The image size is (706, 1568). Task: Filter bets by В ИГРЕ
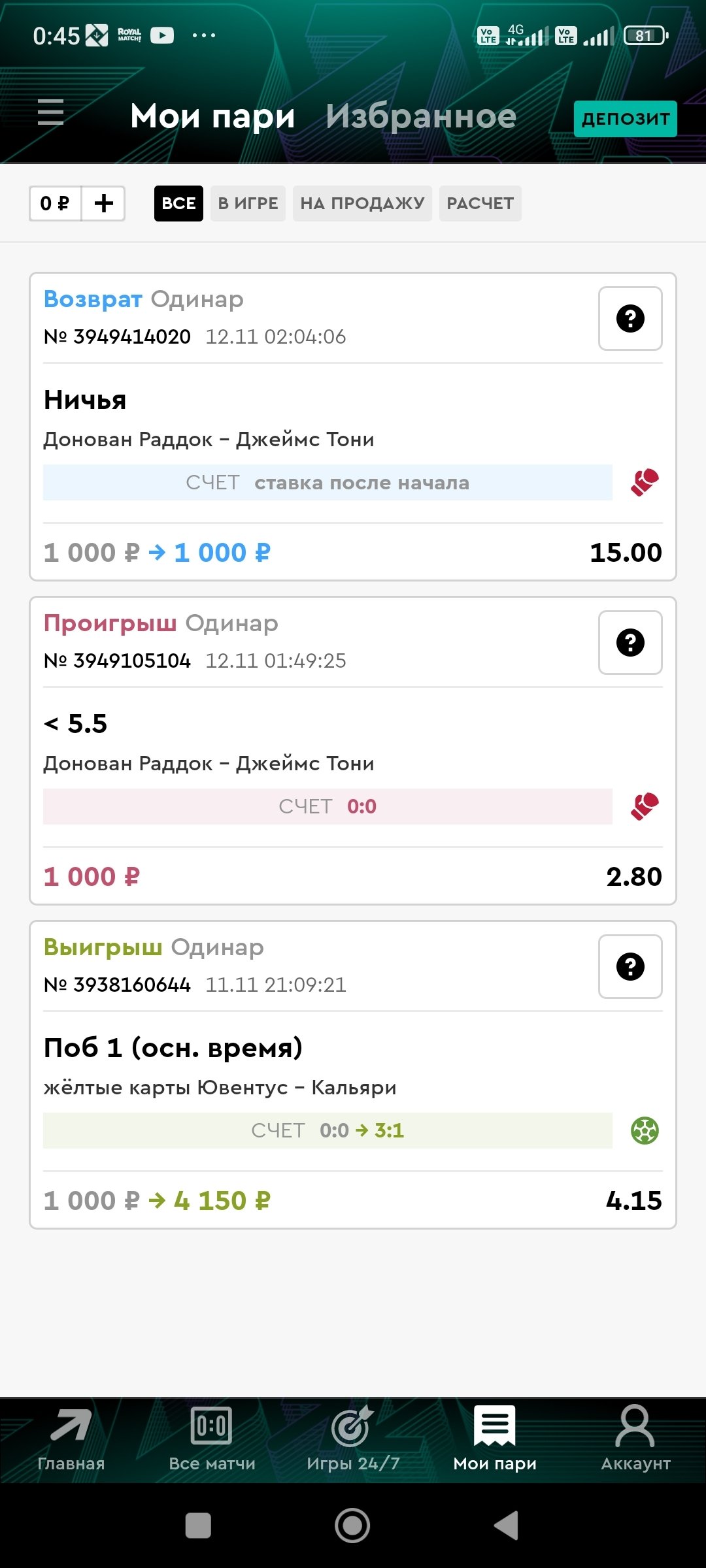[248, 203]
